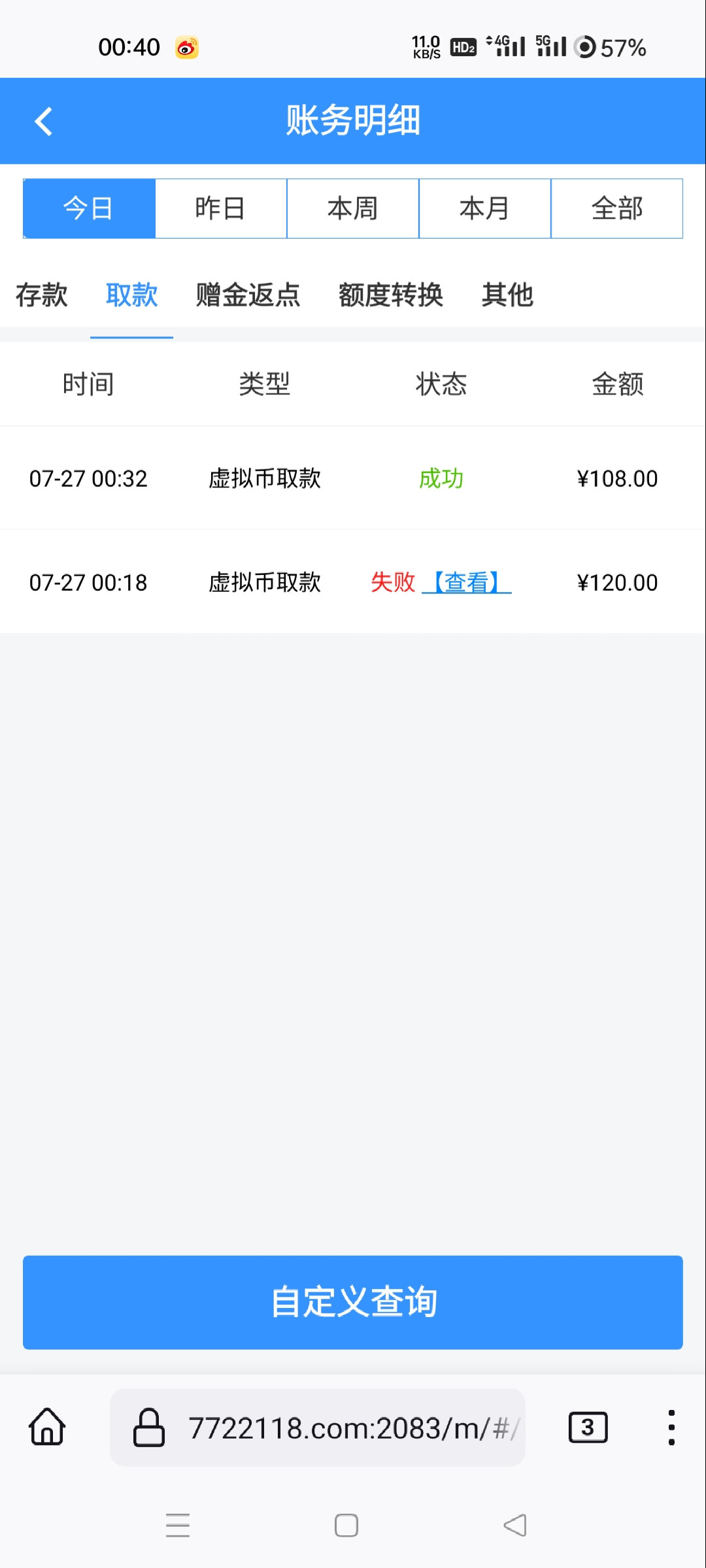
Task: Tap the 自定义查询 button
Action: [x=353, y=1302]
